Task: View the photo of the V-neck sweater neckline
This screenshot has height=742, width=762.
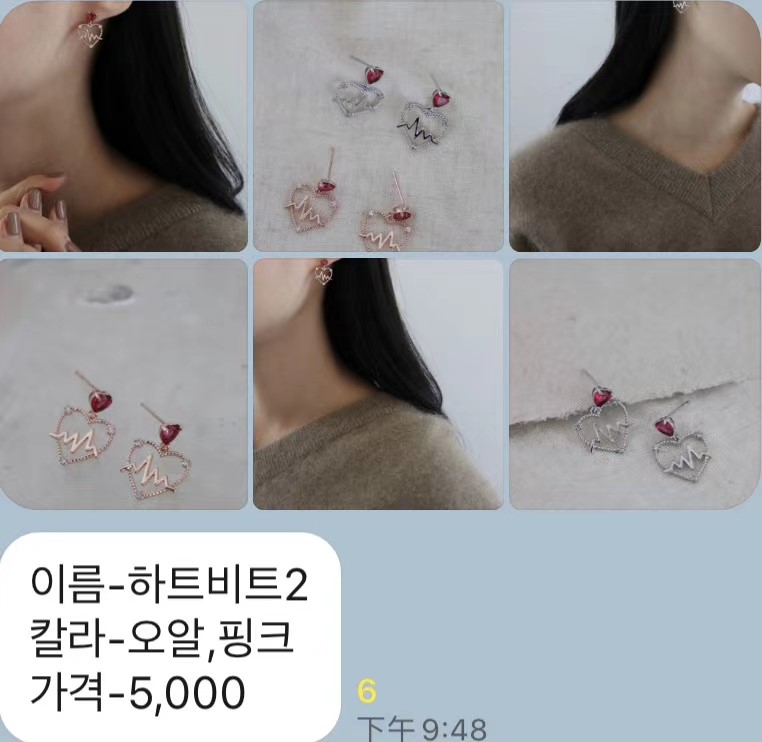Action: (x=635, y=126)
